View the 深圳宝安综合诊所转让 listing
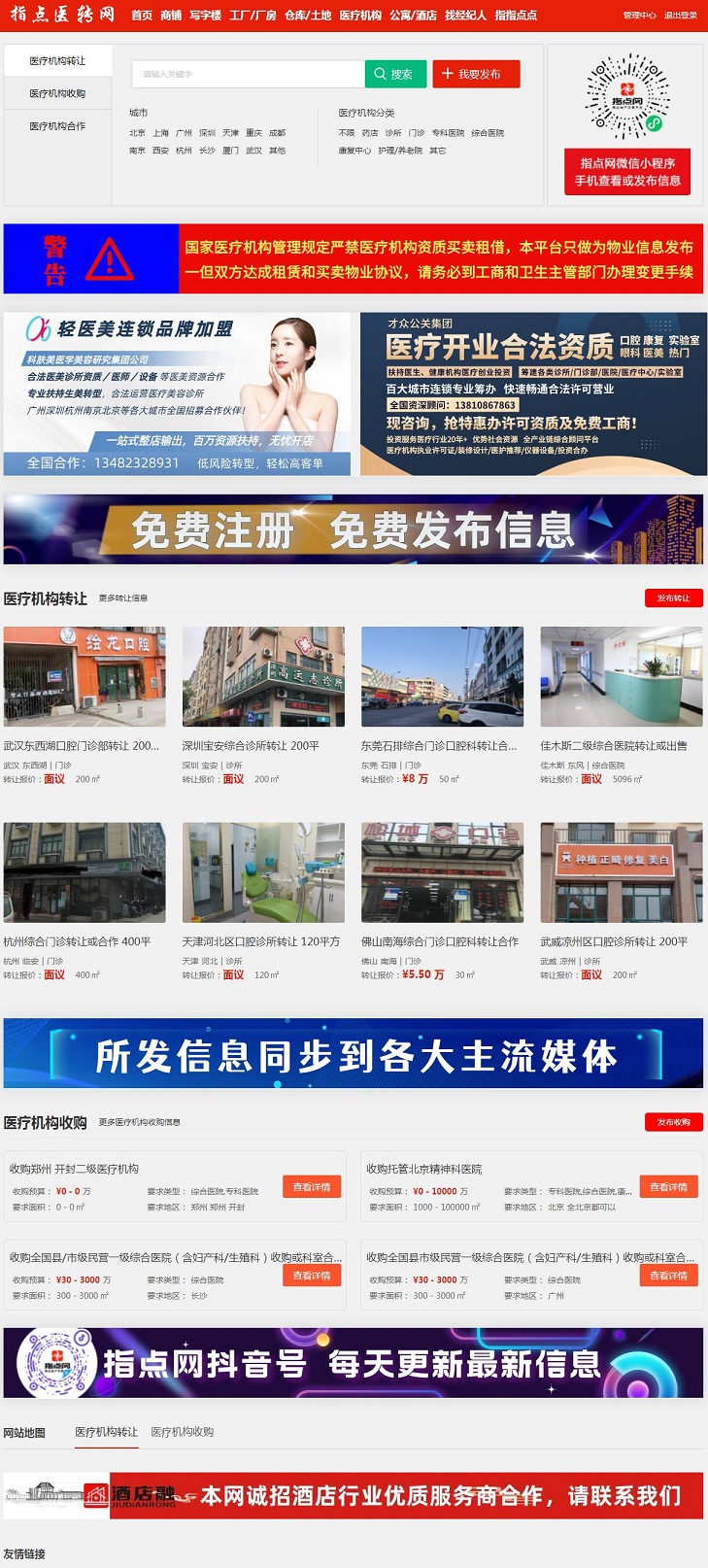The width and height of the screenshot is (708, 1568). [x=251, y=746]
